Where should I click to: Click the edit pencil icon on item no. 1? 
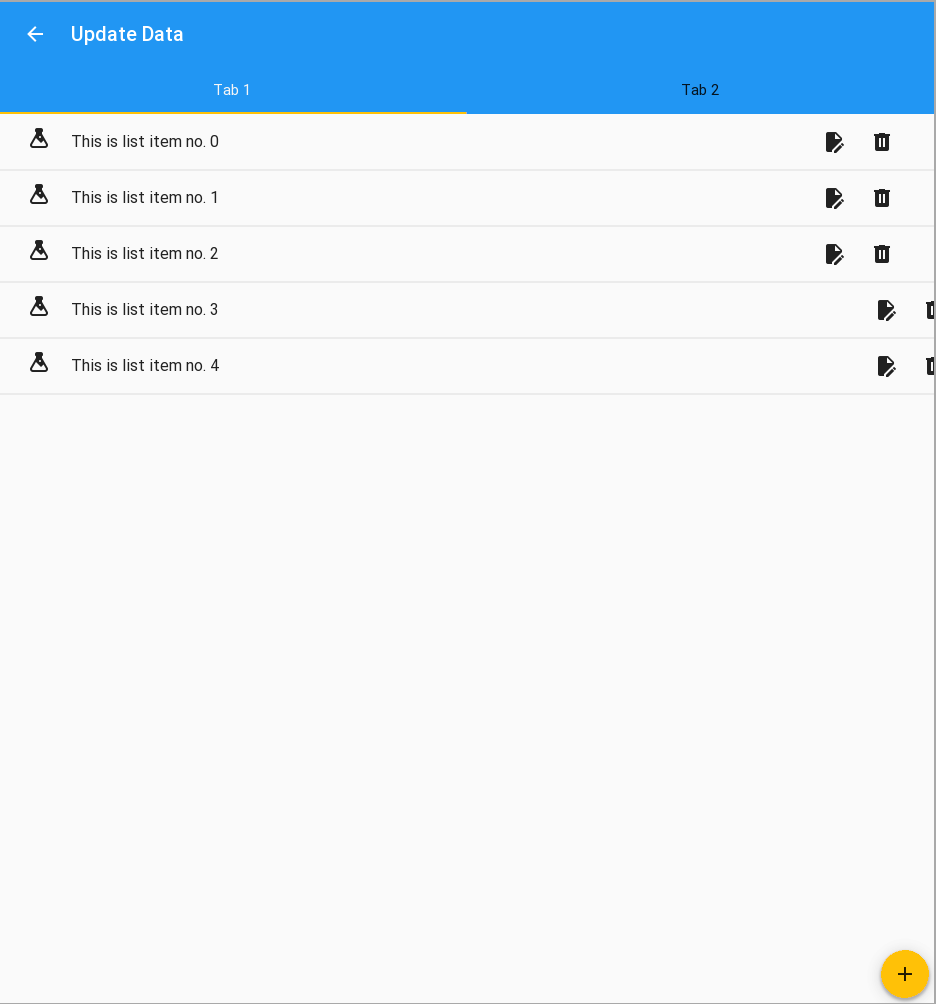pos(835,198)
